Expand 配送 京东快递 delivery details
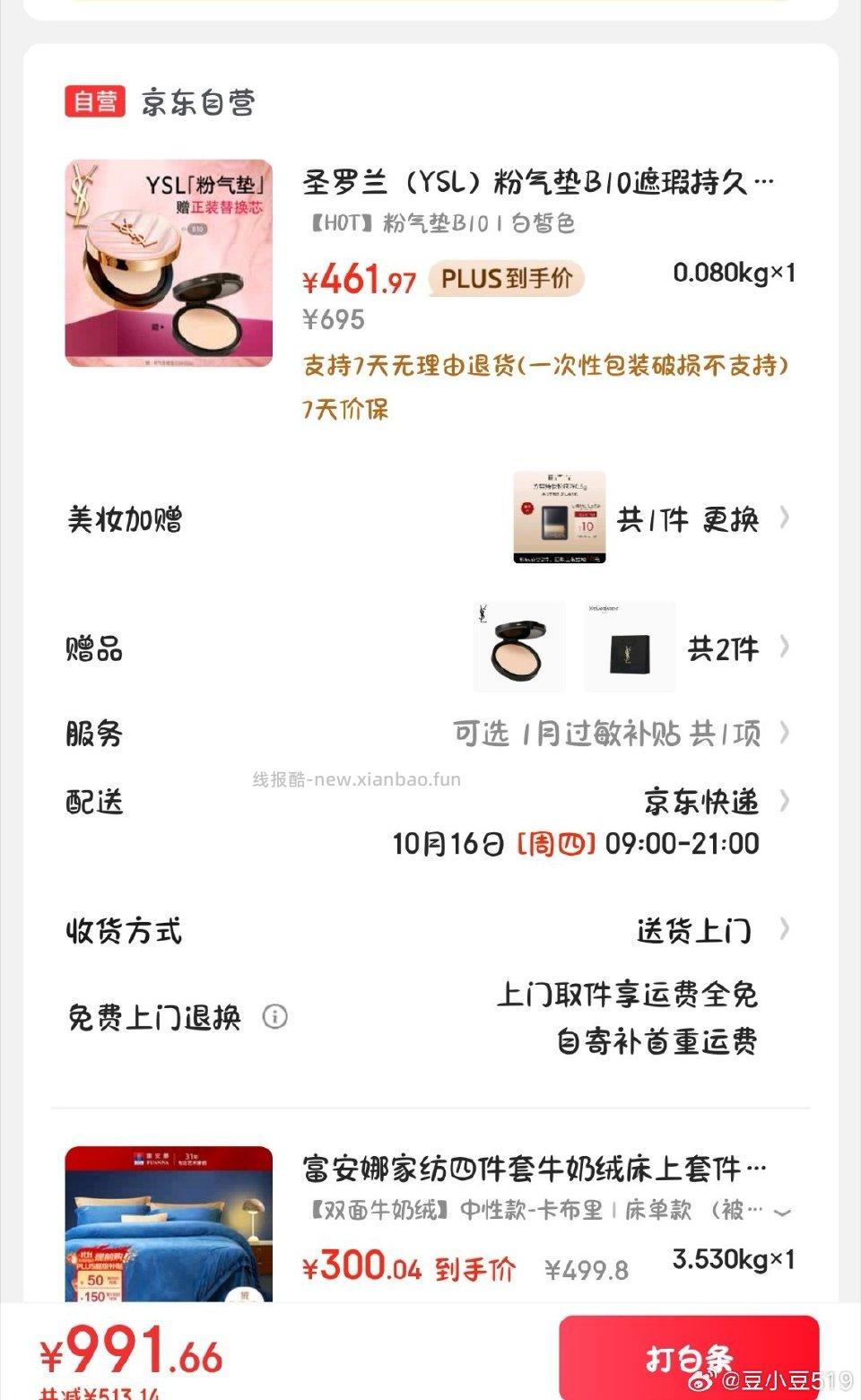861x1400 pixels. [x=787, y=803]
